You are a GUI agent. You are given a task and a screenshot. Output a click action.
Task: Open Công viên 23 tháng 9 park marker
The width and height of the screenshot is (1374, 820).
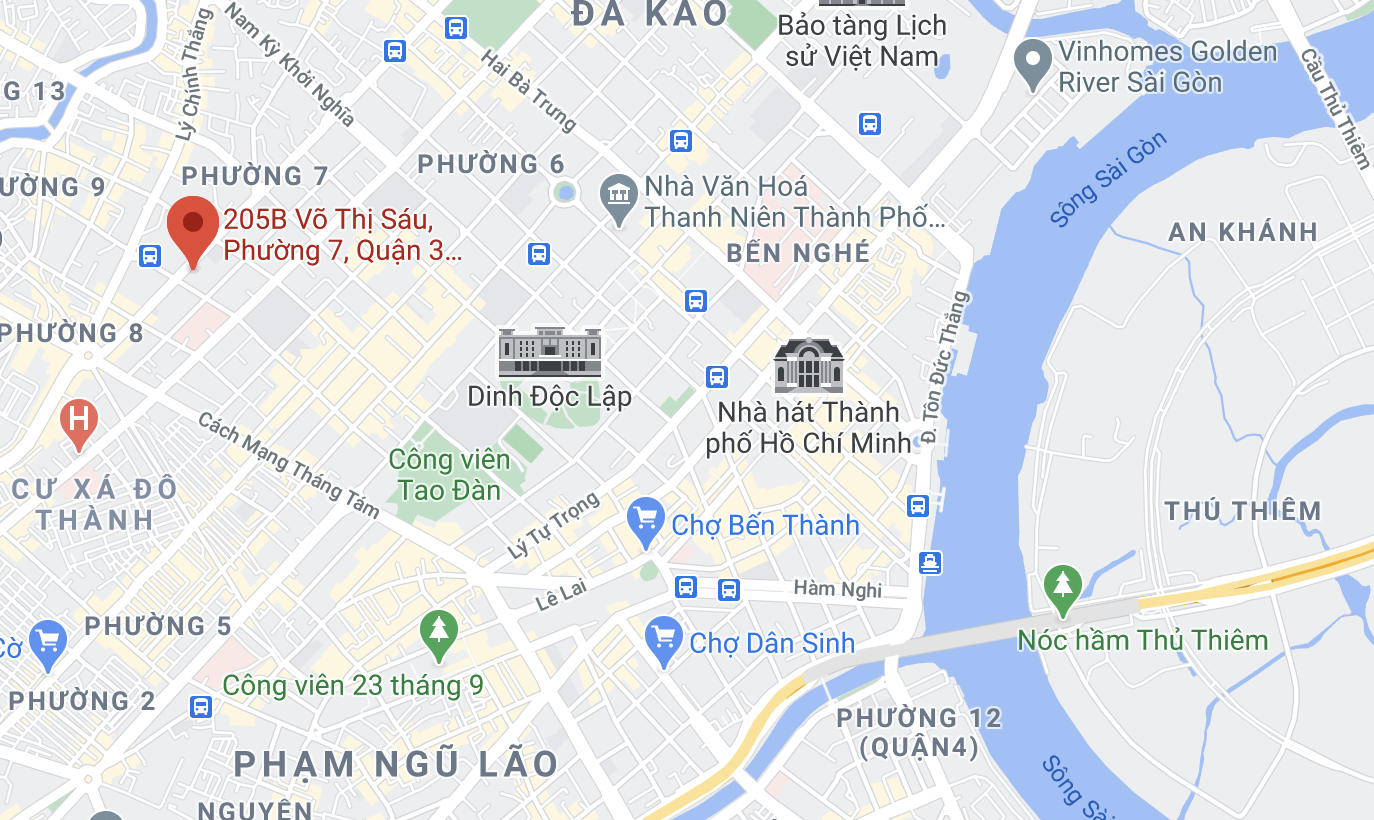coord(438,632)
